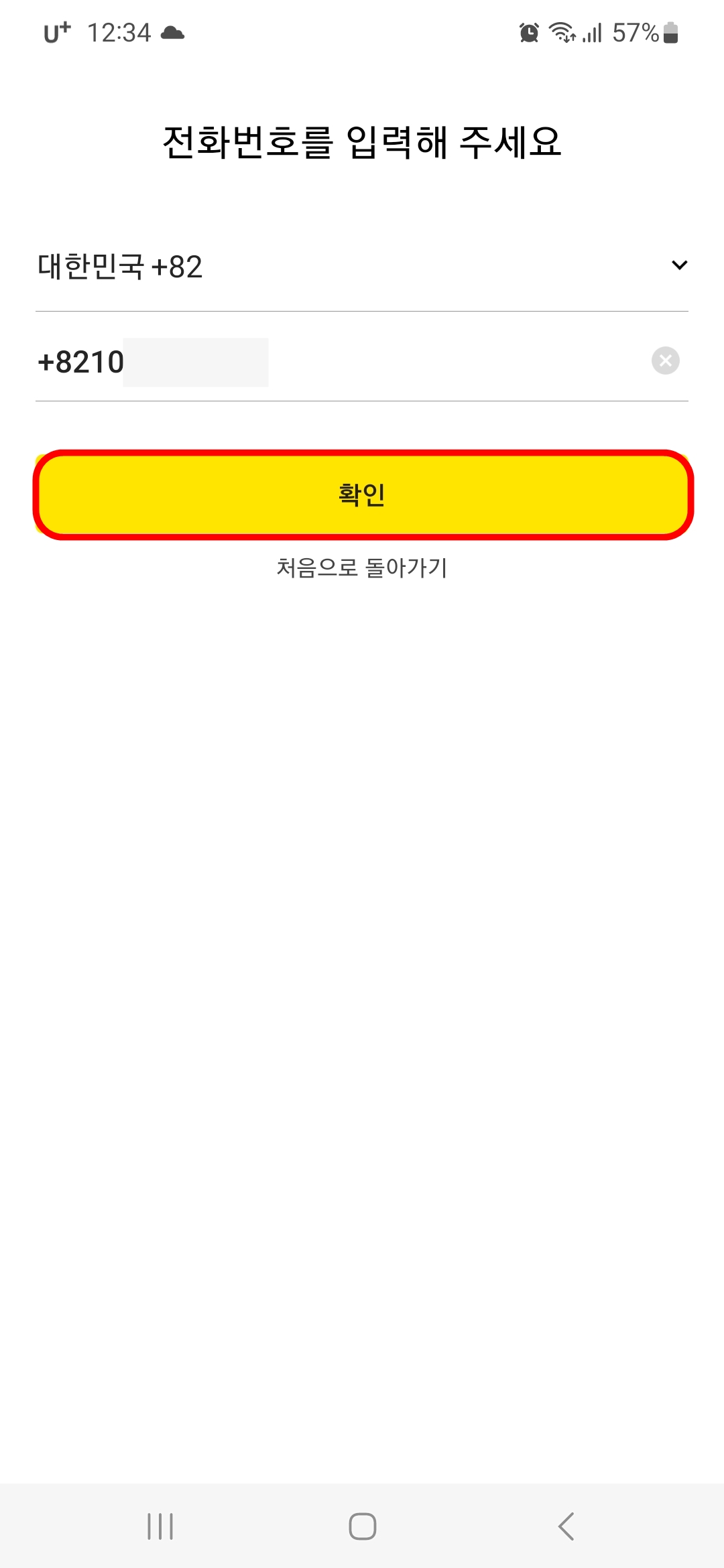The height and width of the screenshot is (1568, 724).
Task: Select the 전화번호를 입력해 주세요 heading
Action: [x=362, y=141]
